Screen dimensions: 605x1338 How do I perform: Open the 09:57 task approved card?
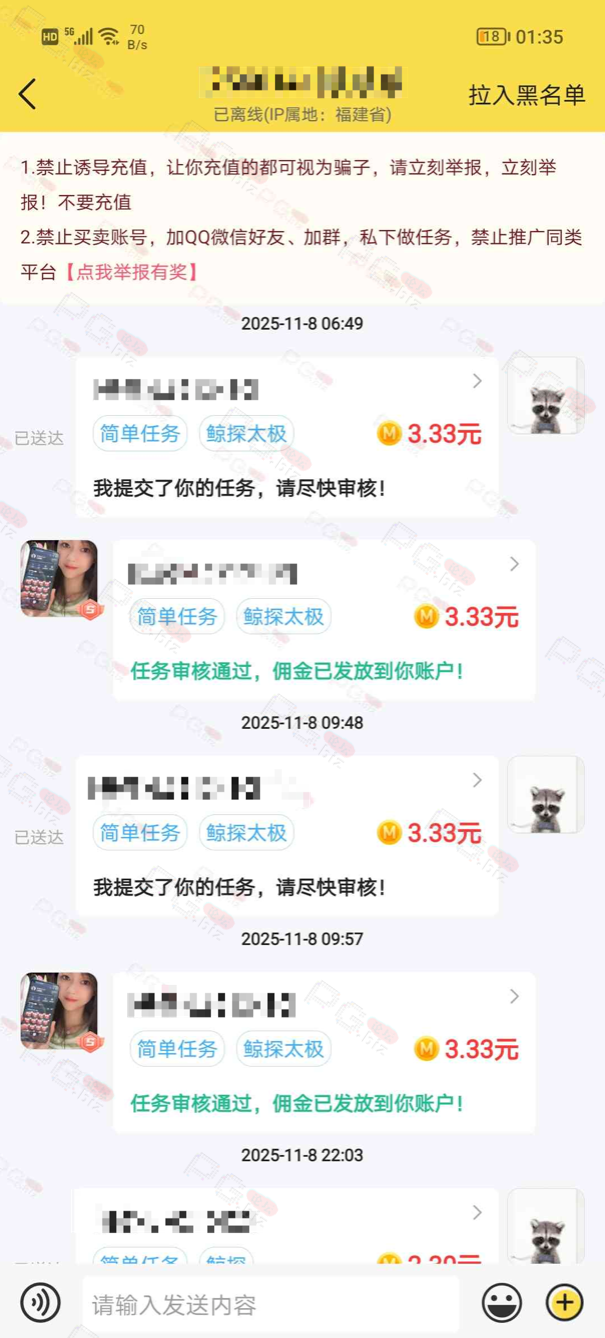coord(323,1052)
